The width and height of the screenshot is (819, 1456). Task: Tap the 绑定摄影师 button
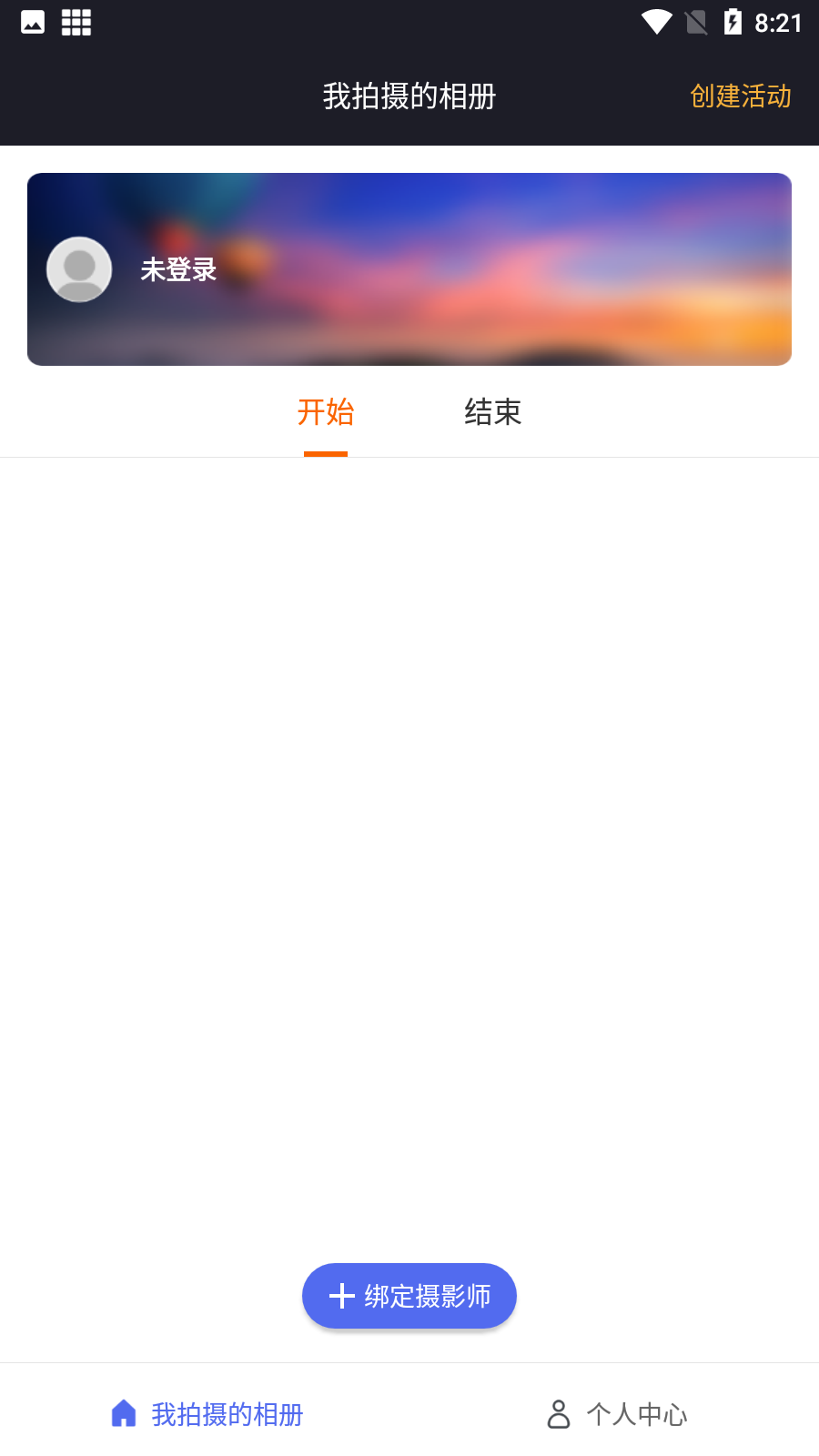click(x=409, y=1296)
